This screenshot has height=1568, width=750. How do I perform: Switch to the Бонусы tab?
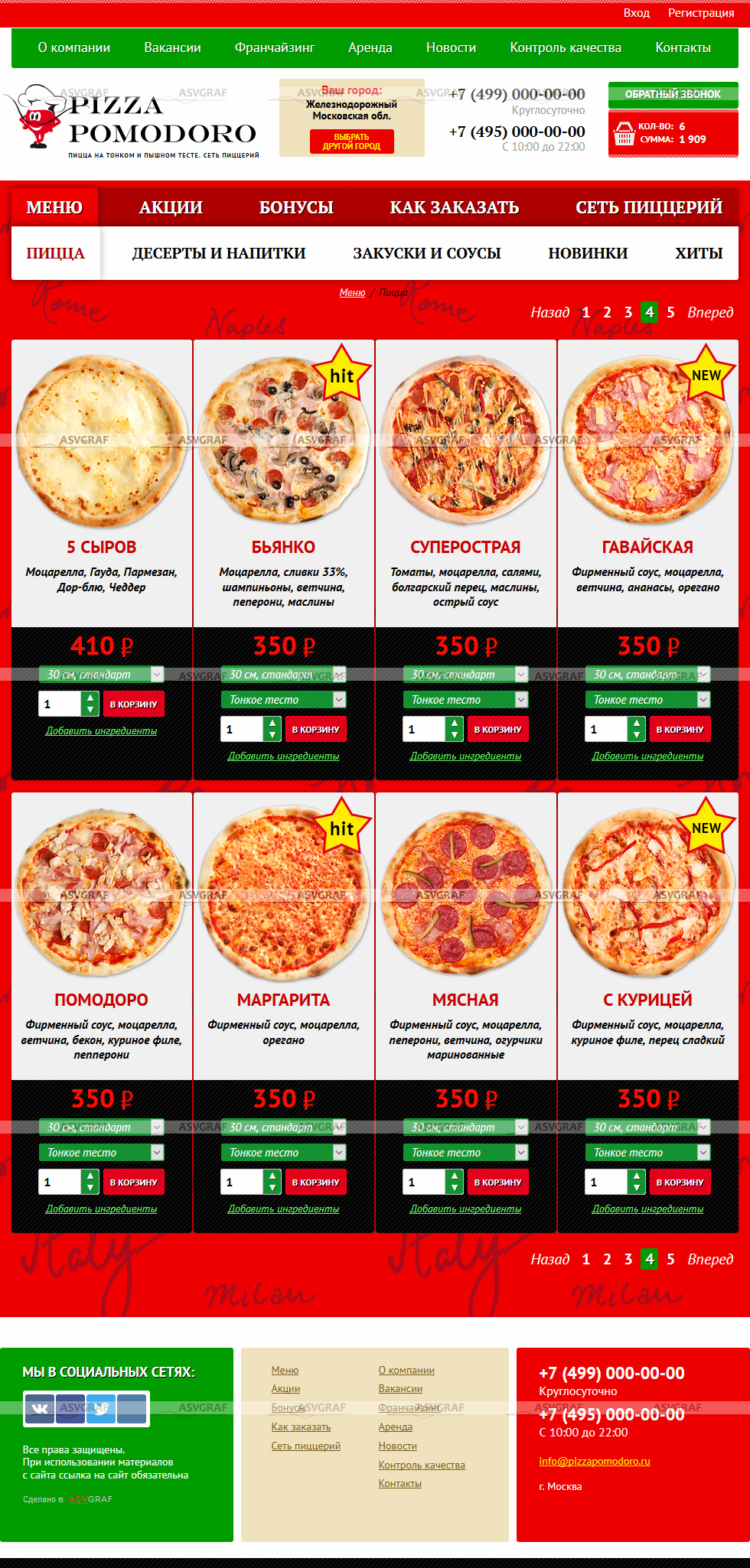296,207
